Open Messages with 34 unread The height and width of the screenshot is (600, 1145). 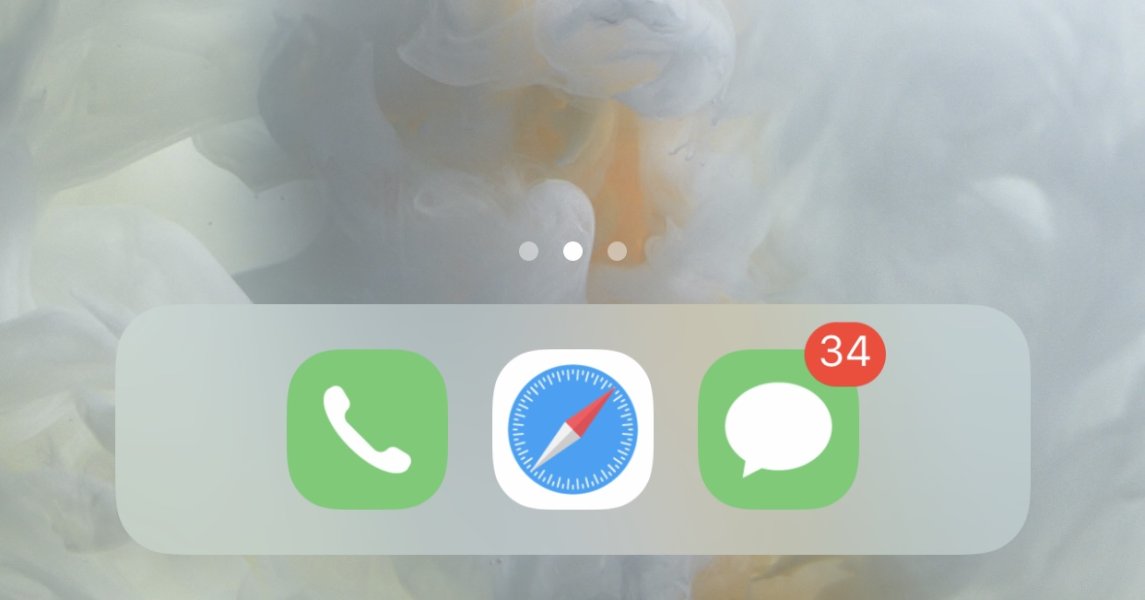[x=778, y=430]
